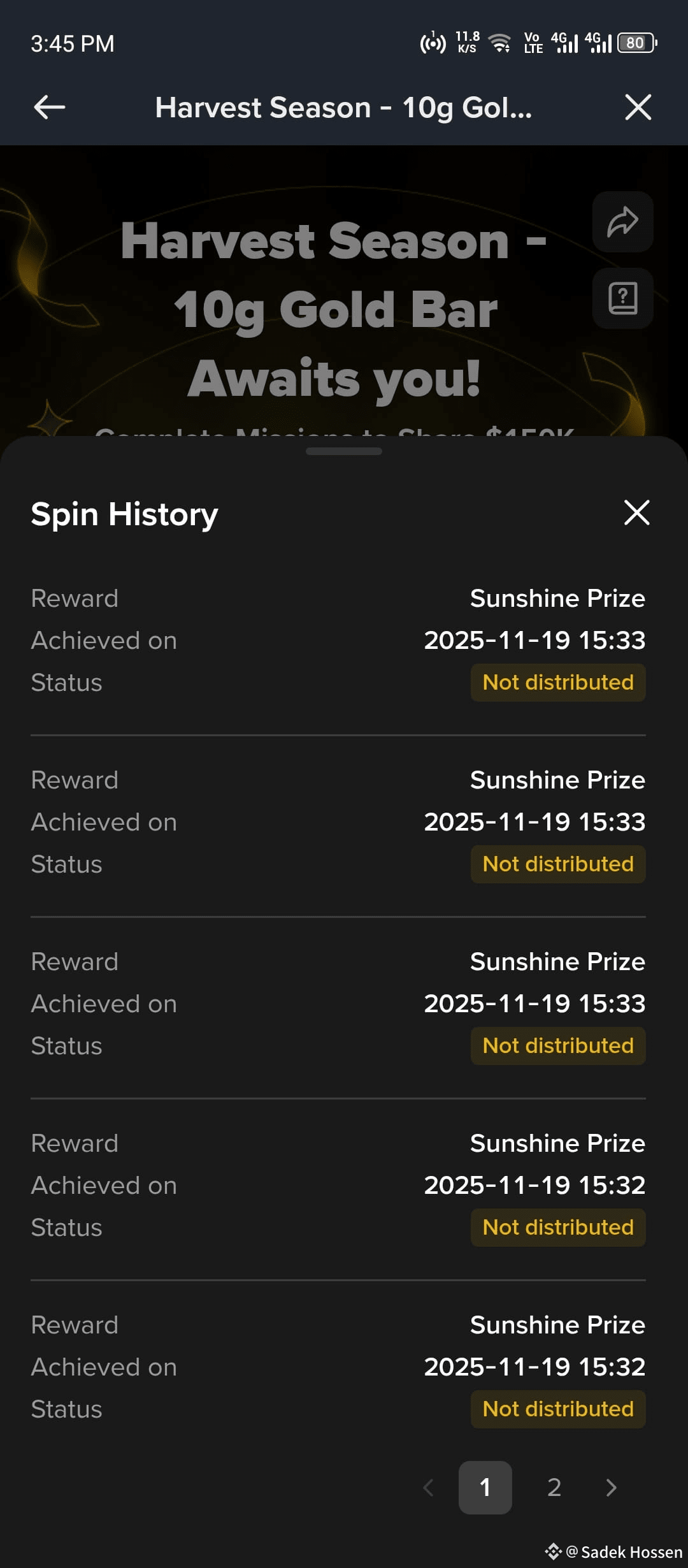Go back using the top arrow
The image size is (688, 1568).
[50, 107]
